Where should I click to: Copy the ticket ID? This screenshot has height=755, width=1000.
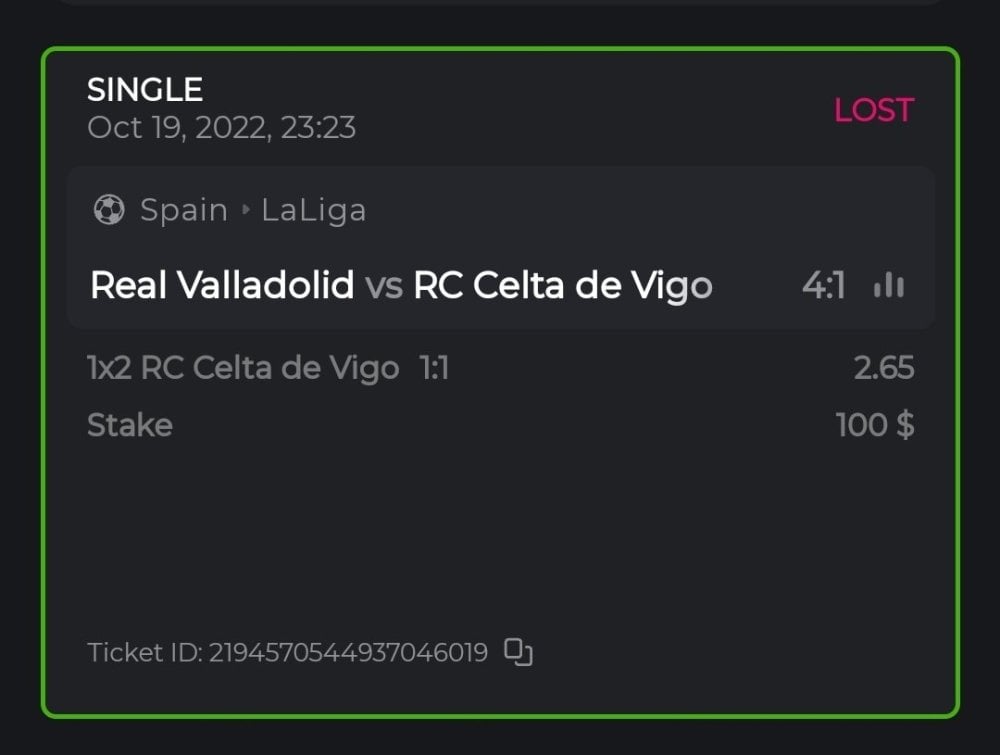(x=518, y=653)
